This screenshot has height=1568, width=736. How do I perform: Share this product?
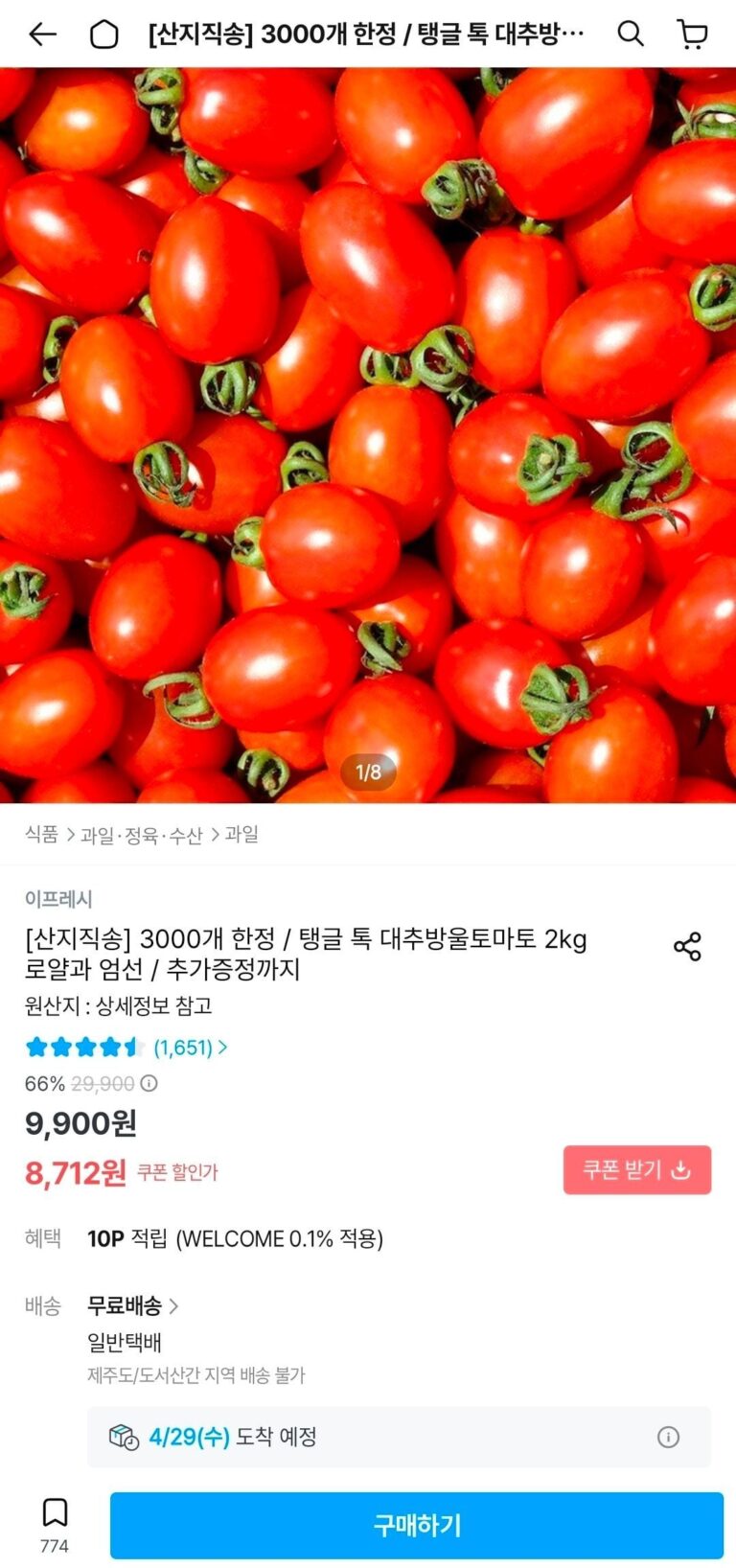687,947
